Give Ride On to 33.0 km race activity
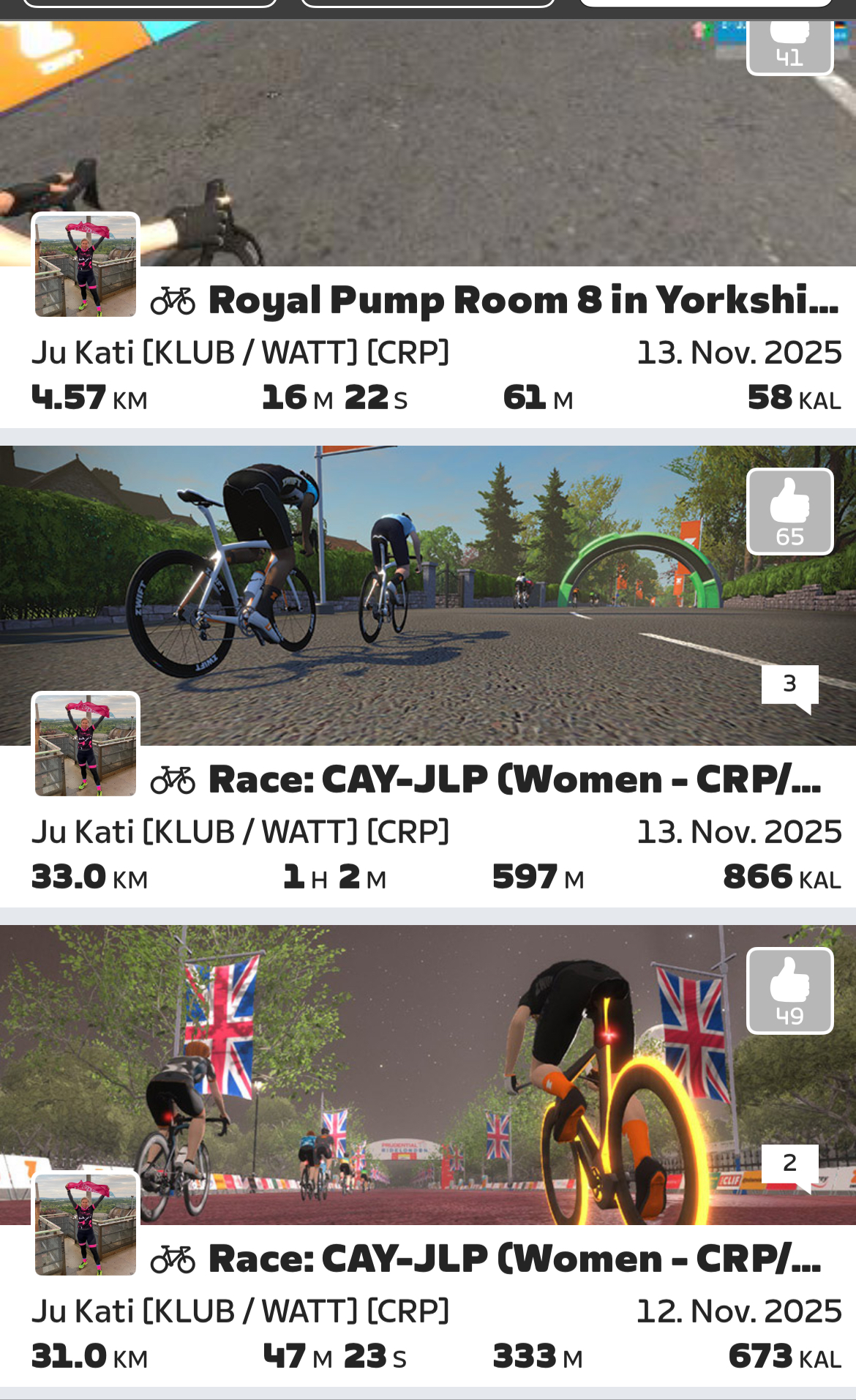 [789, 511]
